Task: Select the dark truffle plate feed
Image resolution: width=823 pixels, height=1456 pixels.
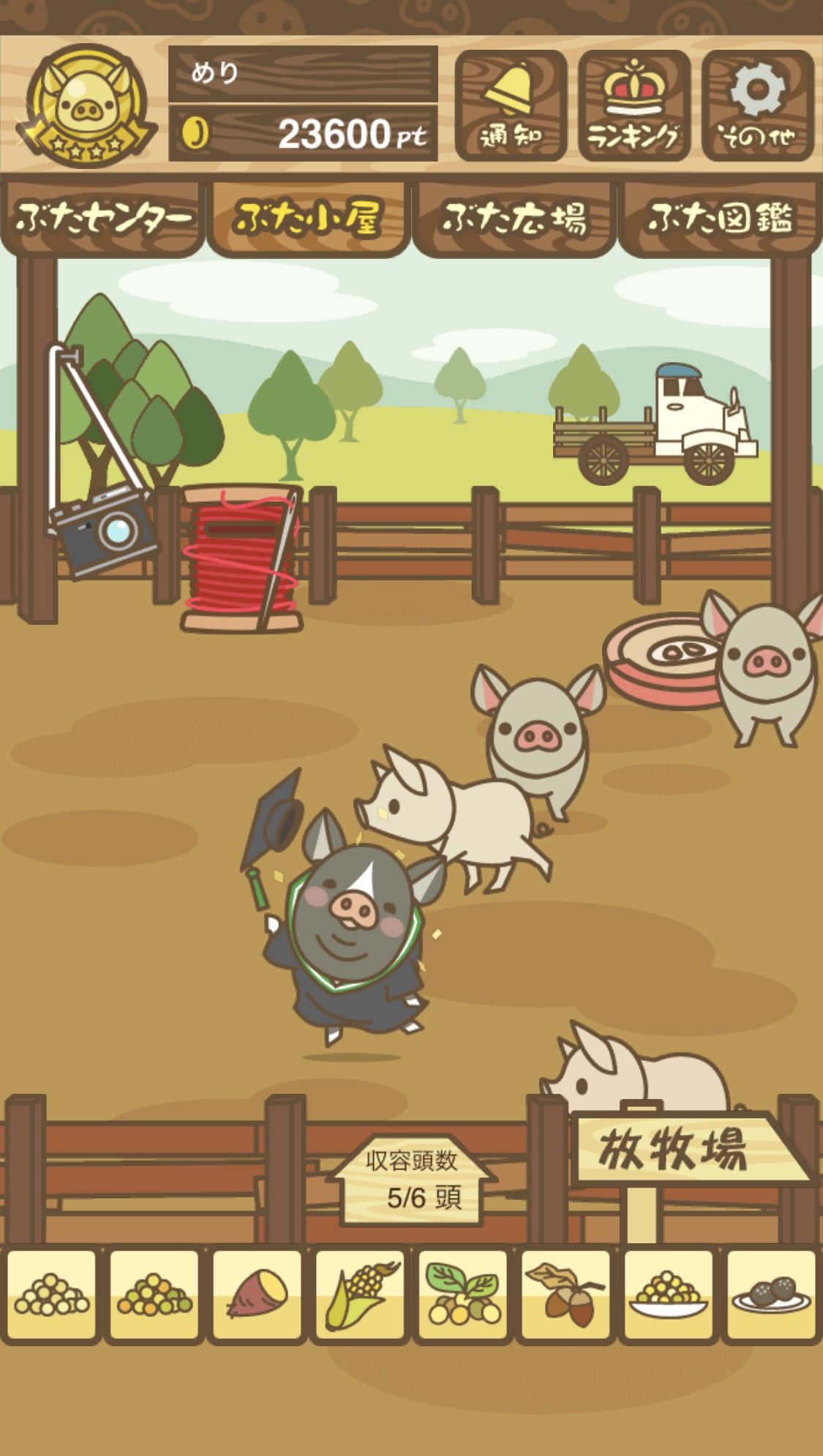Action: (x=771, y=1294)
